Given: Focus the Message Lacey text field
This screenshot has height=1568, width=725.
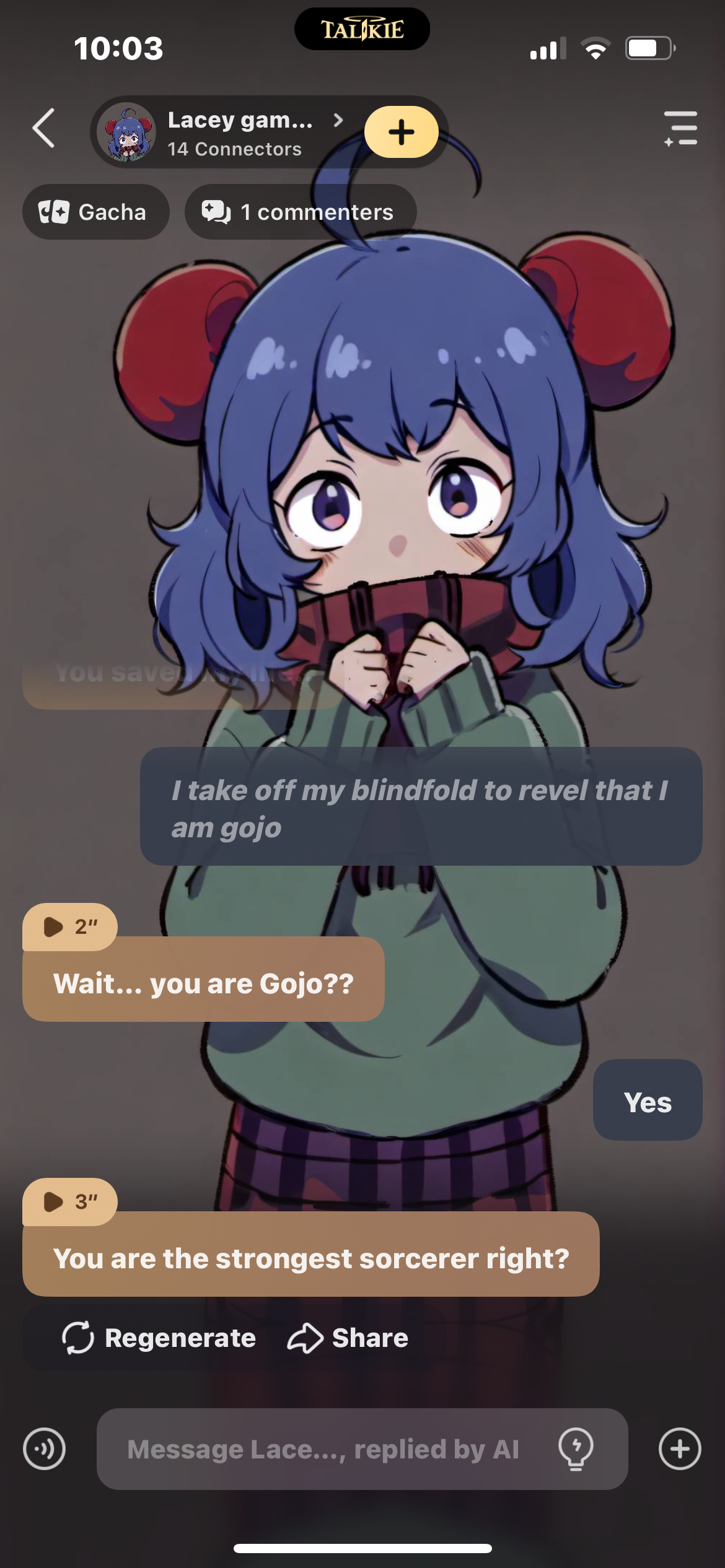Looking at the screenshot, I should click(322, 1449).
